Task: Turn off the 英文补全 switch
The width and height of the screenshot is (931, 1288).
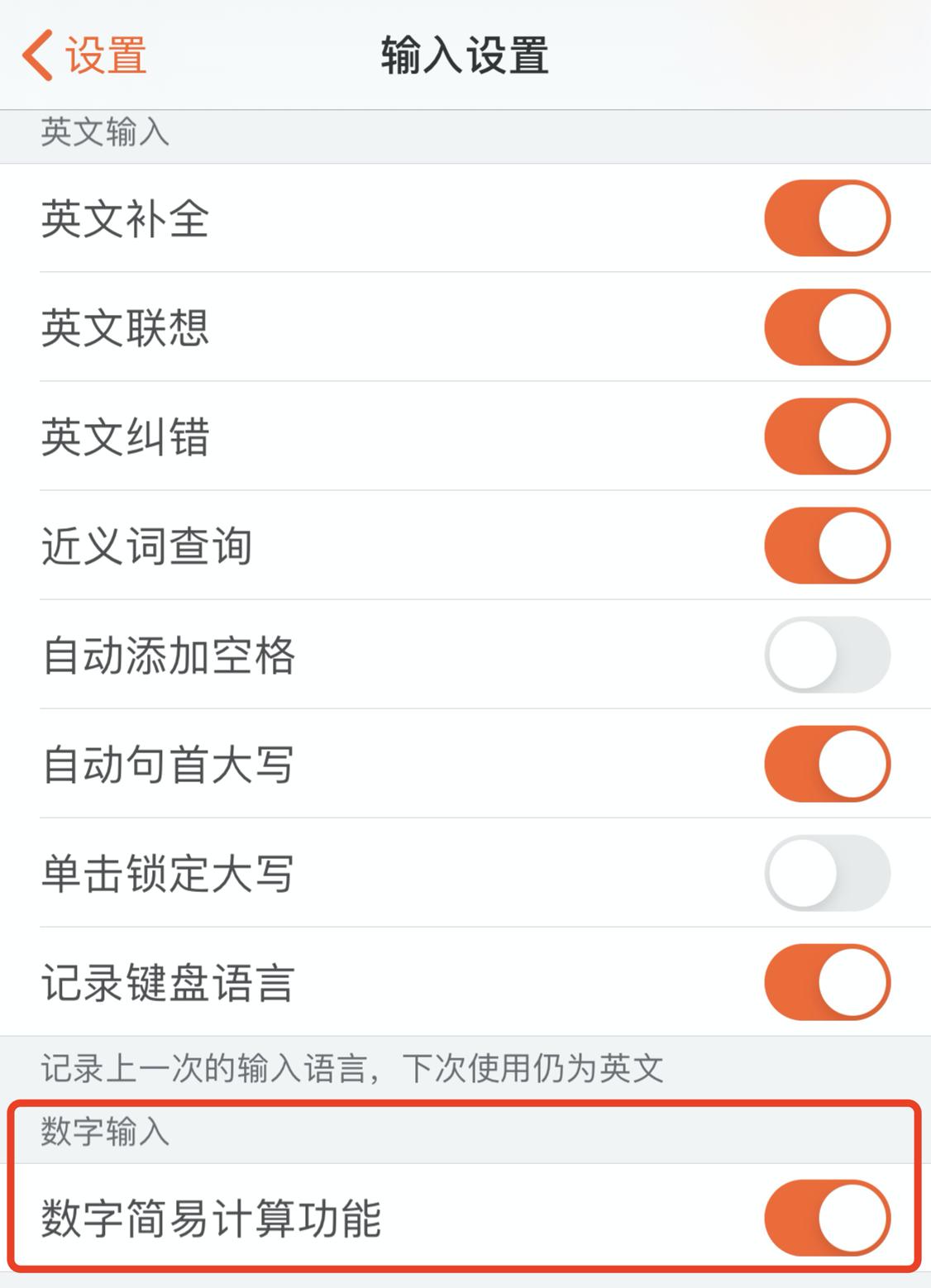Action: tap(827, 218)
